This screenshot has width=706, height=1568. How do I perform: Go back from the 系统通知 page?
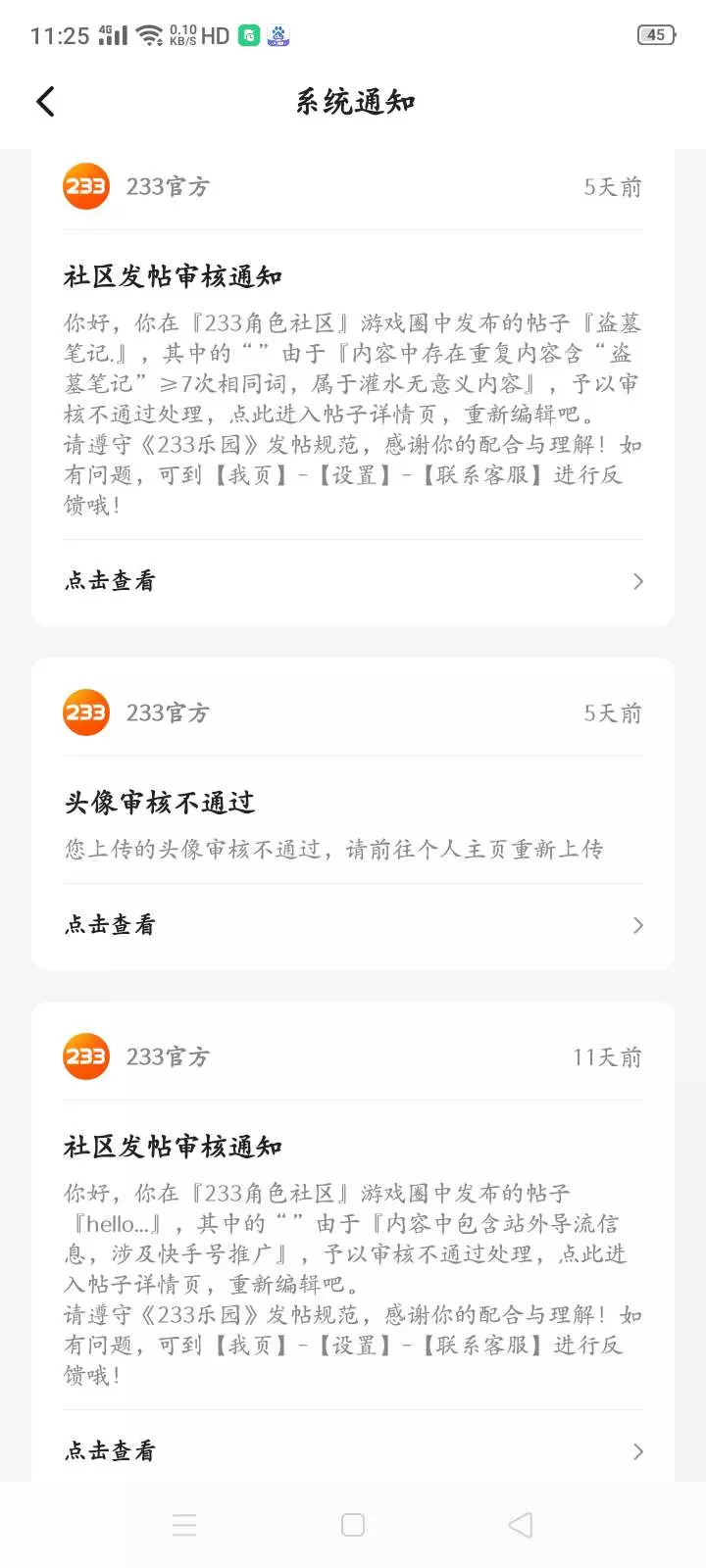(x=45, y=102)
